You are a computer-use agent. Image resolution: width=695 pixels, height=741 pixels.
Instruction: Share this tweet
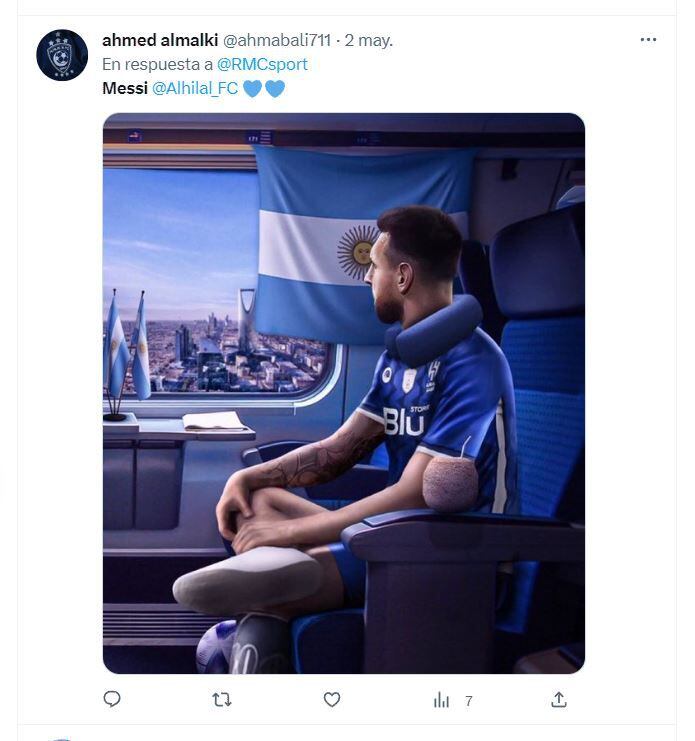(559, 700)
